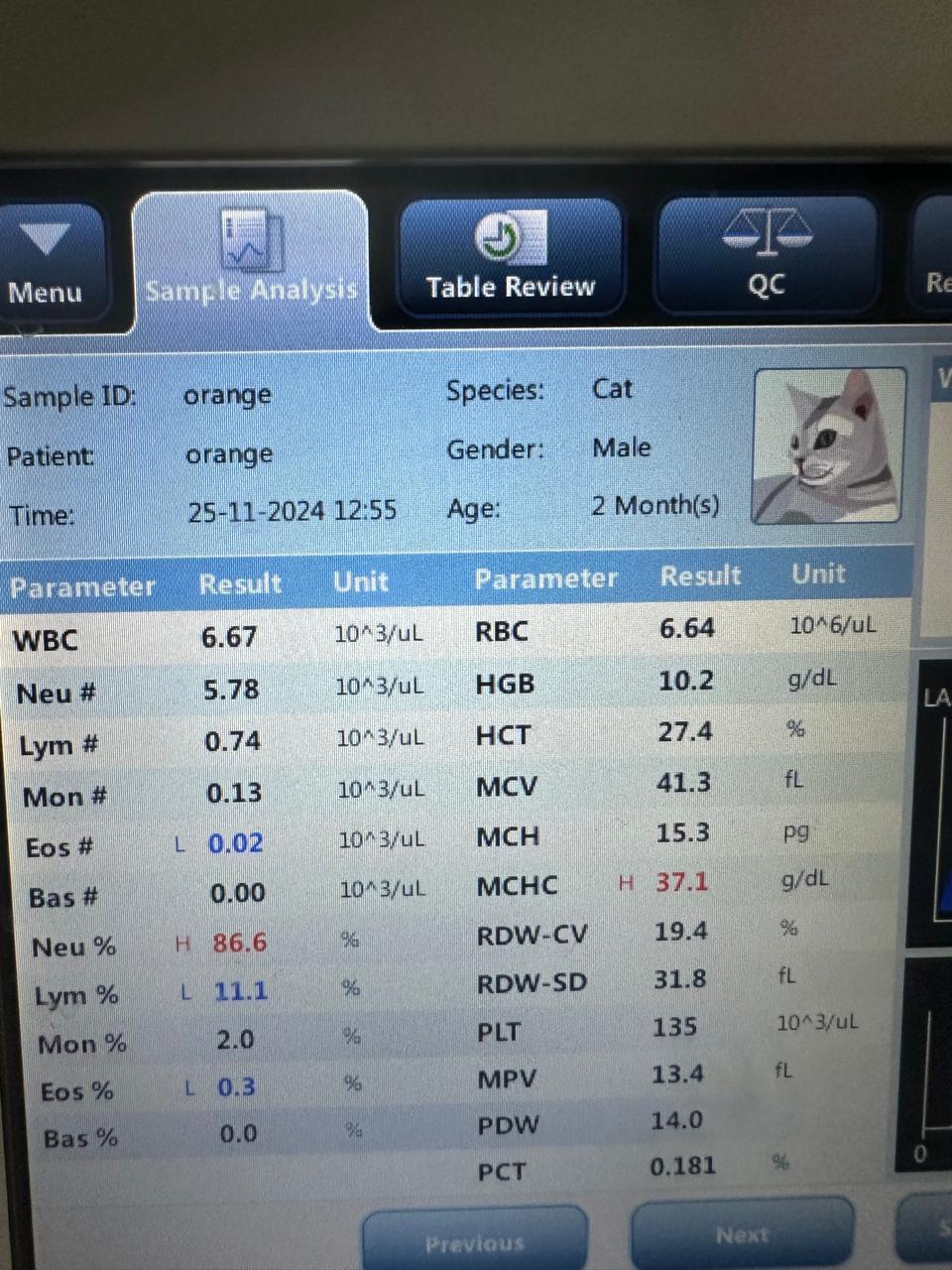This screenshot has height=1270, width=952.
Task: Open the QC tab
Action: 767,256
